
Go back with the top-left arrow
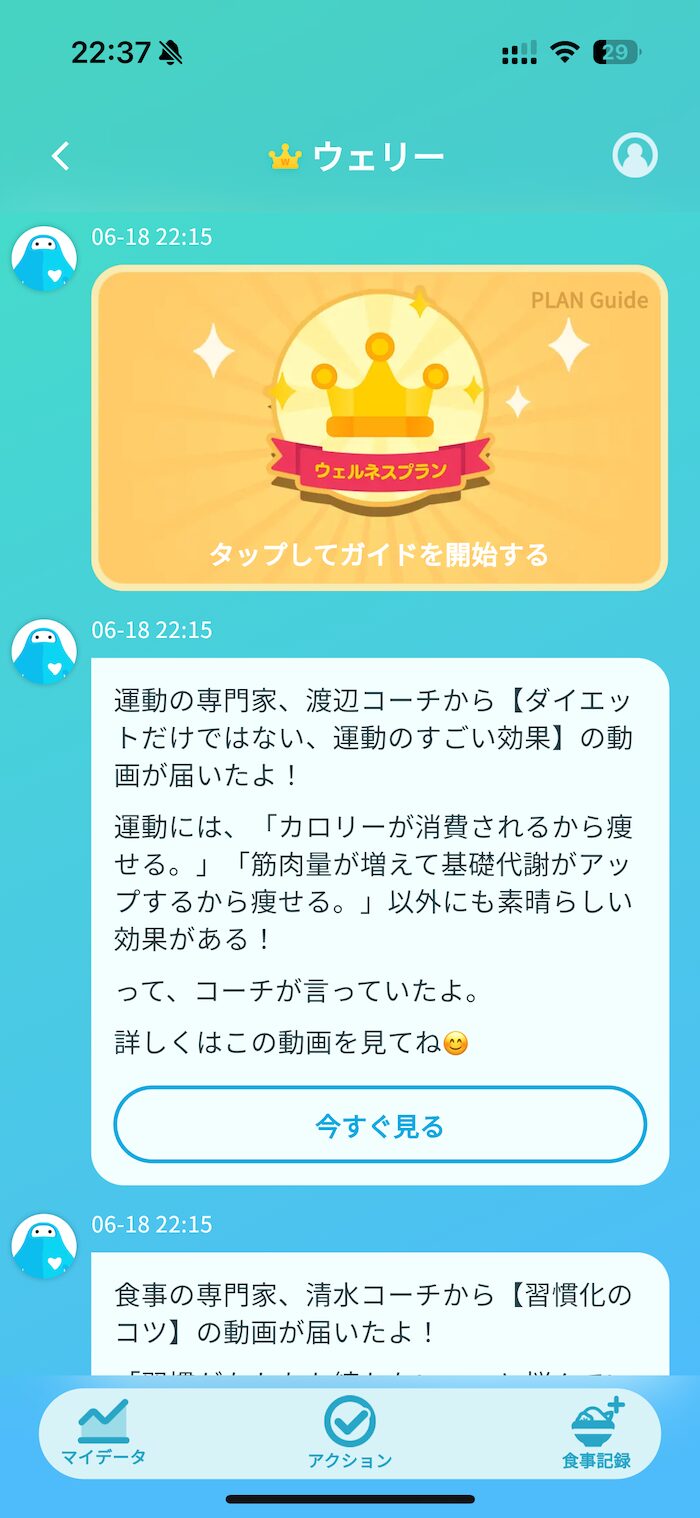point(61,156)
